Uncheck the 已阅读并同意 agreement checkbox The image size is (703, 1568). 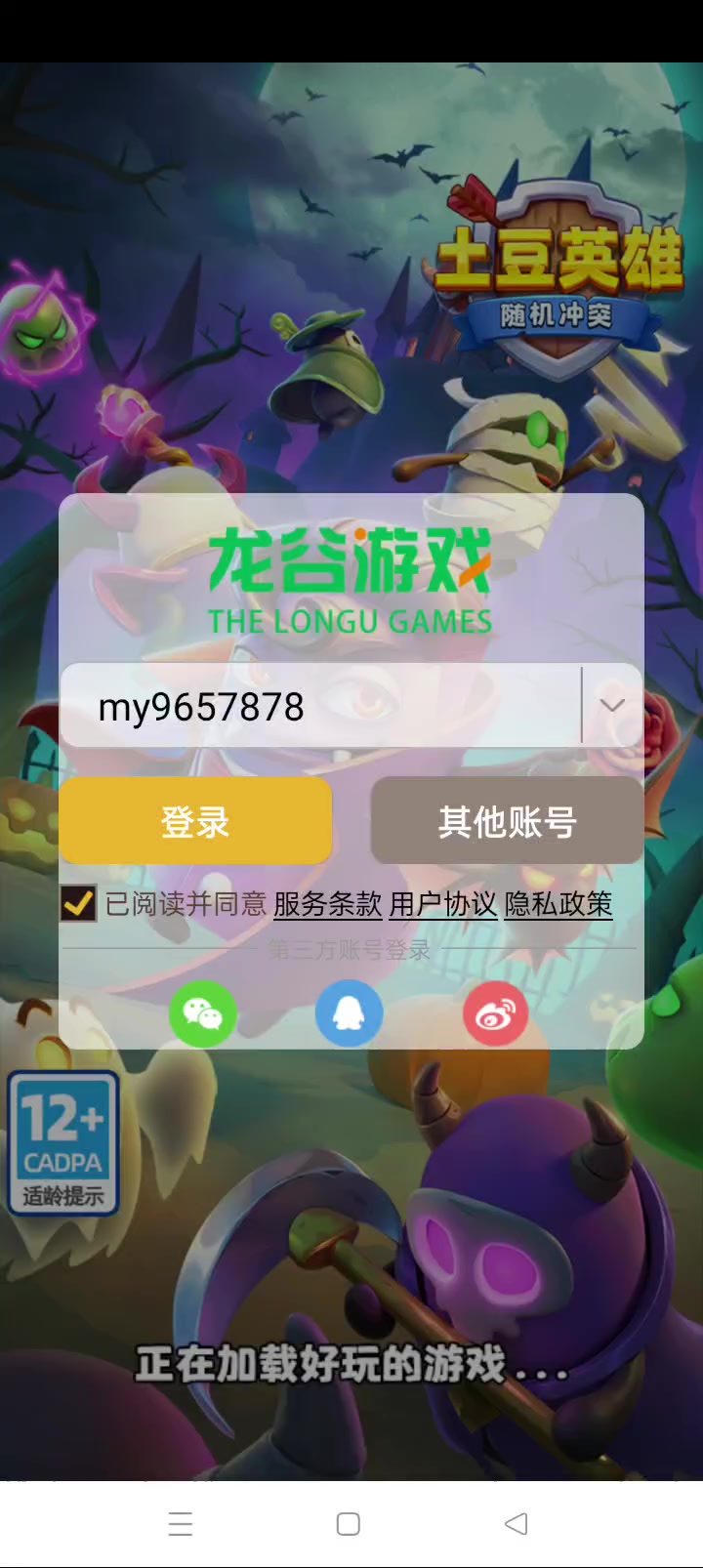pos(78,904)
